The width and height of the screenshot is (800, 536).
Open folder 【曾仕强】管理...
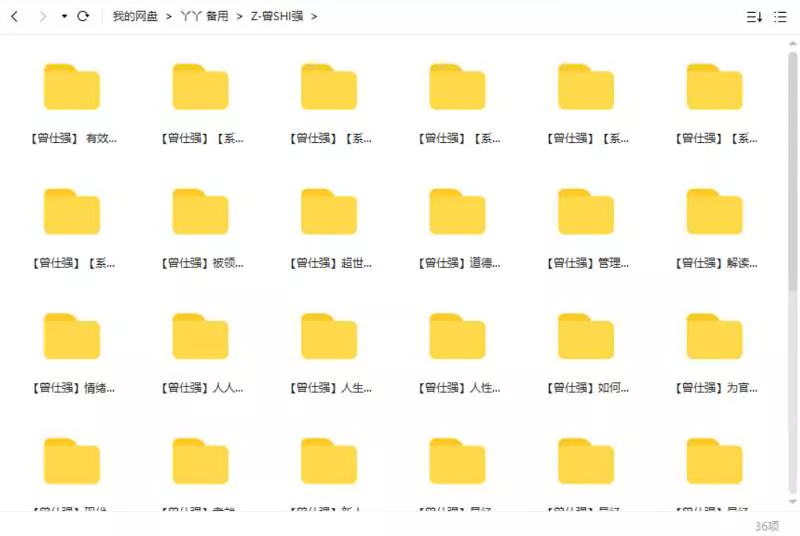(x=586, y=212)
